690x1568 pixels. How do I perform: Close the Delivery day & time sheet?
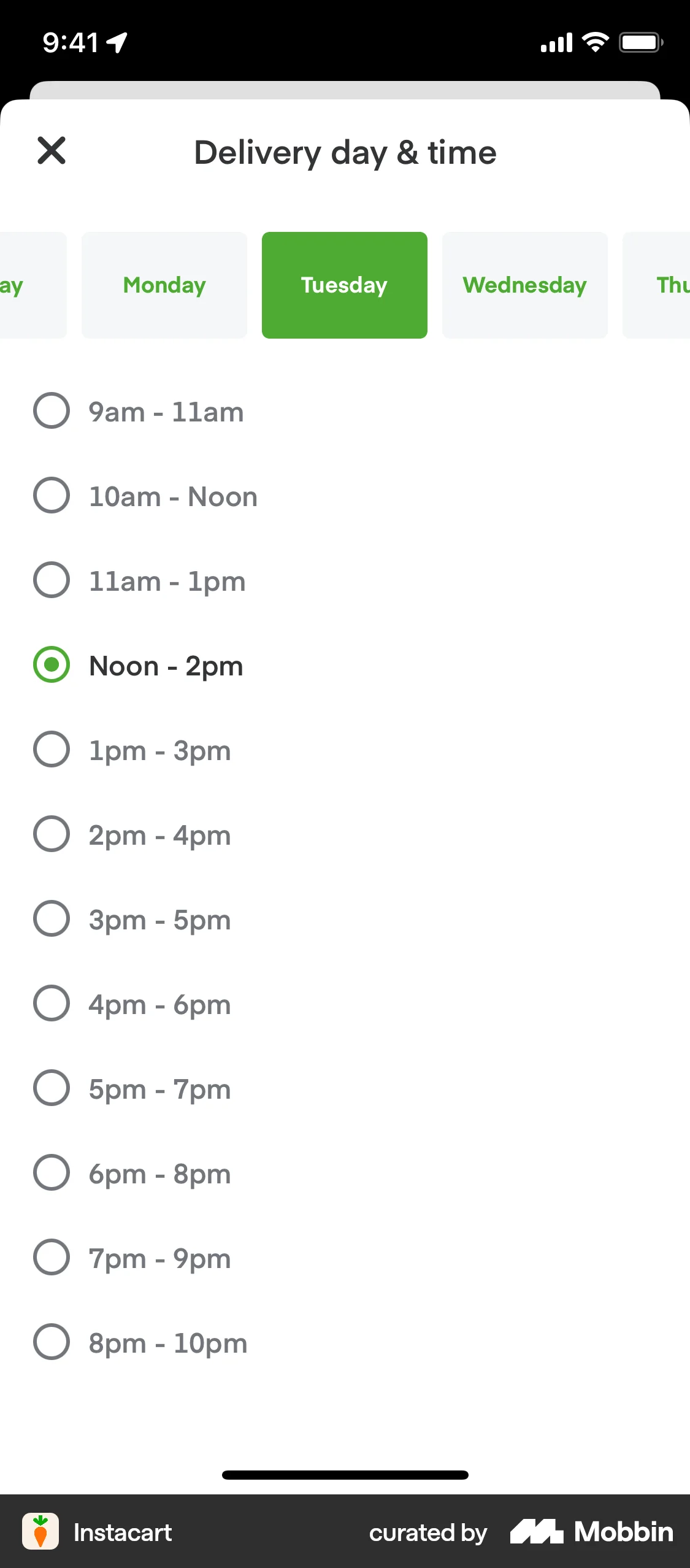pyautogui.click(x=52, y=152)
